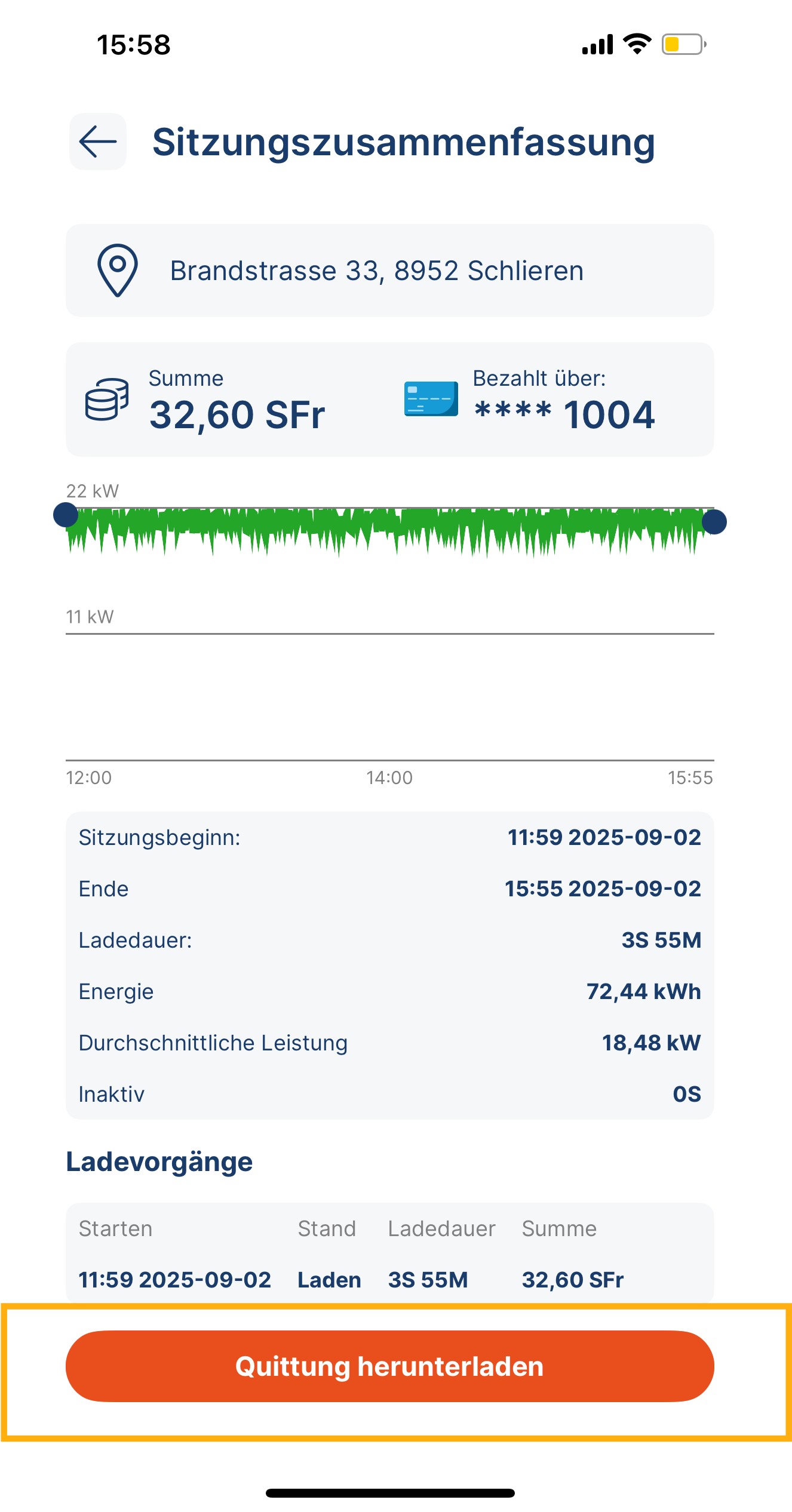Go back using the arrow button
The height and width of the screenshot is (1512, 792).
(x=98, y=142)
